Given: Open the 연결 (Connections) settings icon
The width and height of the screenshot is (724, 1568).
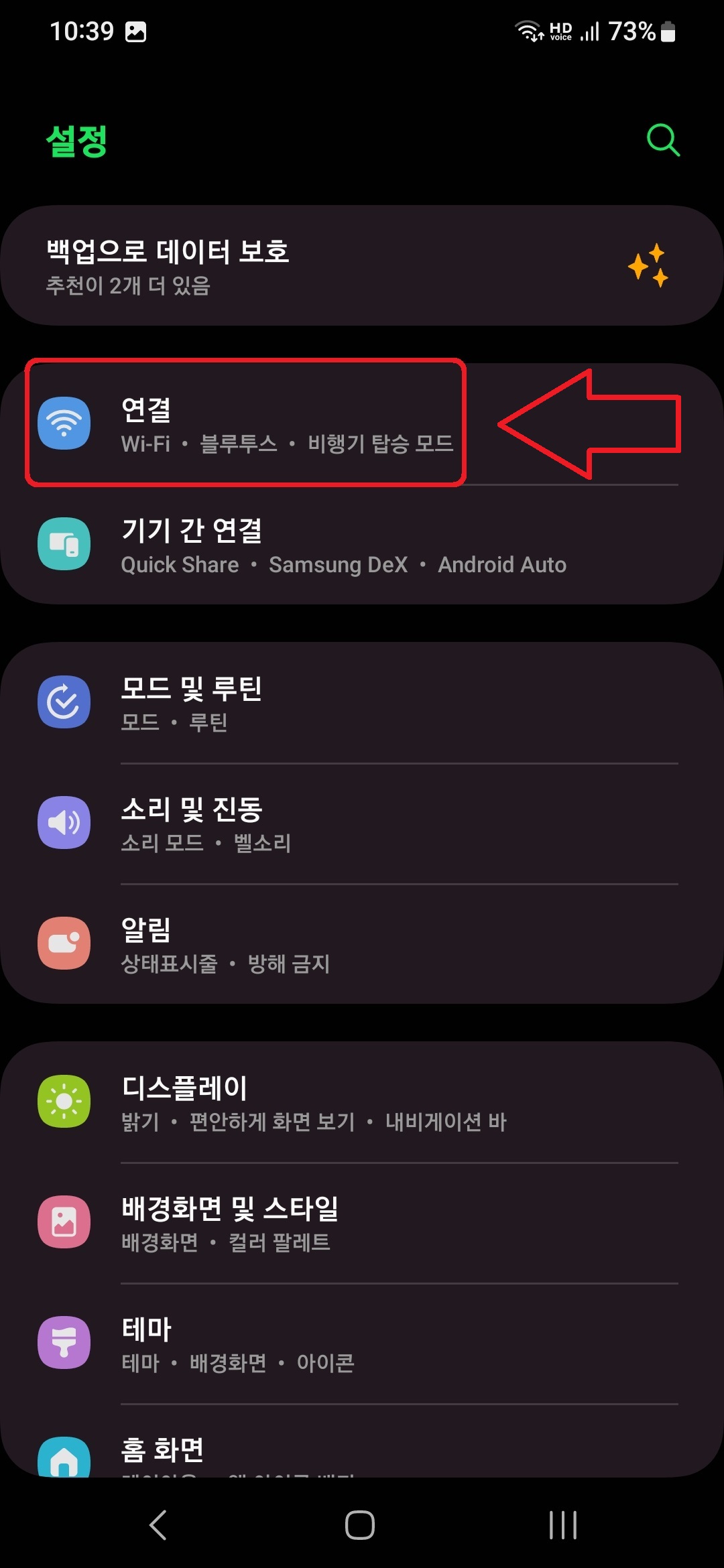Looking at the screenshot, I should pos(64,423).
